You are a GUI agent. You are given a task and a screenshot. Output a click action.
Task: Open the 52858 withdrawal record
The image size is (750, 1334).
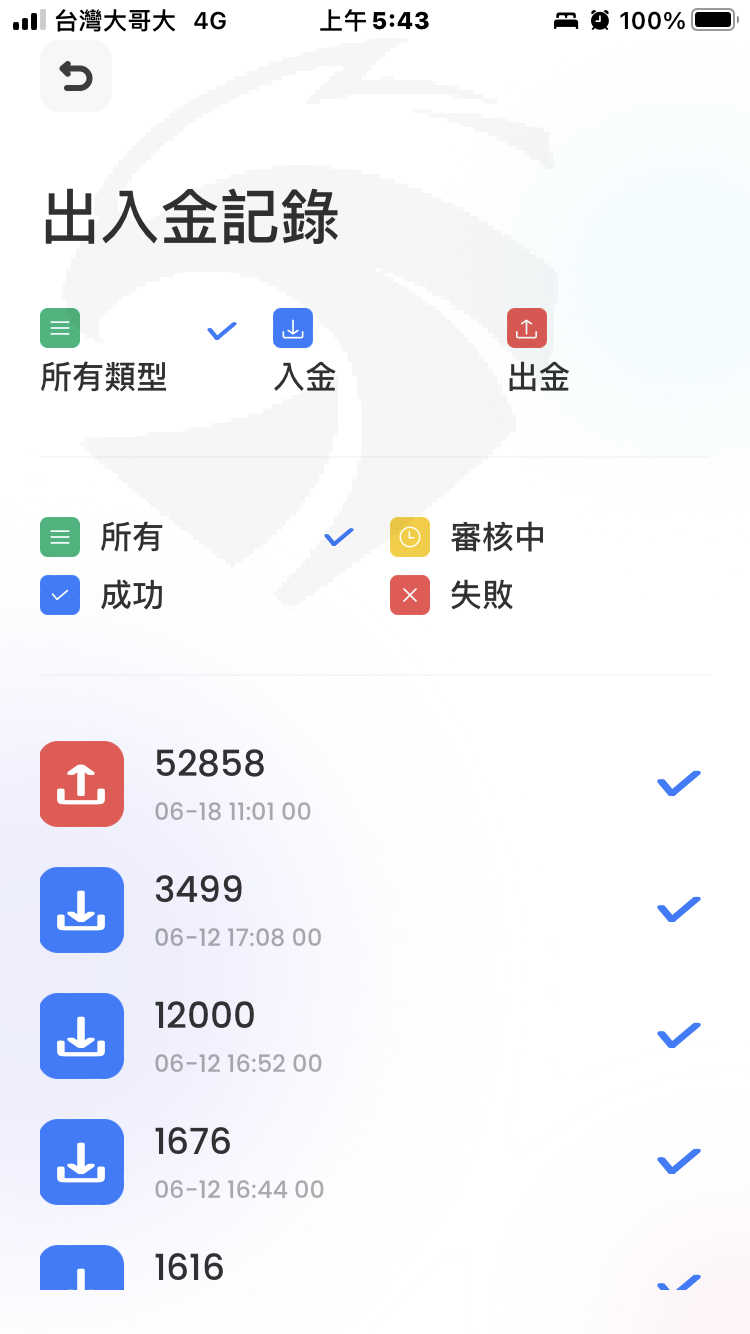(375, 784)
